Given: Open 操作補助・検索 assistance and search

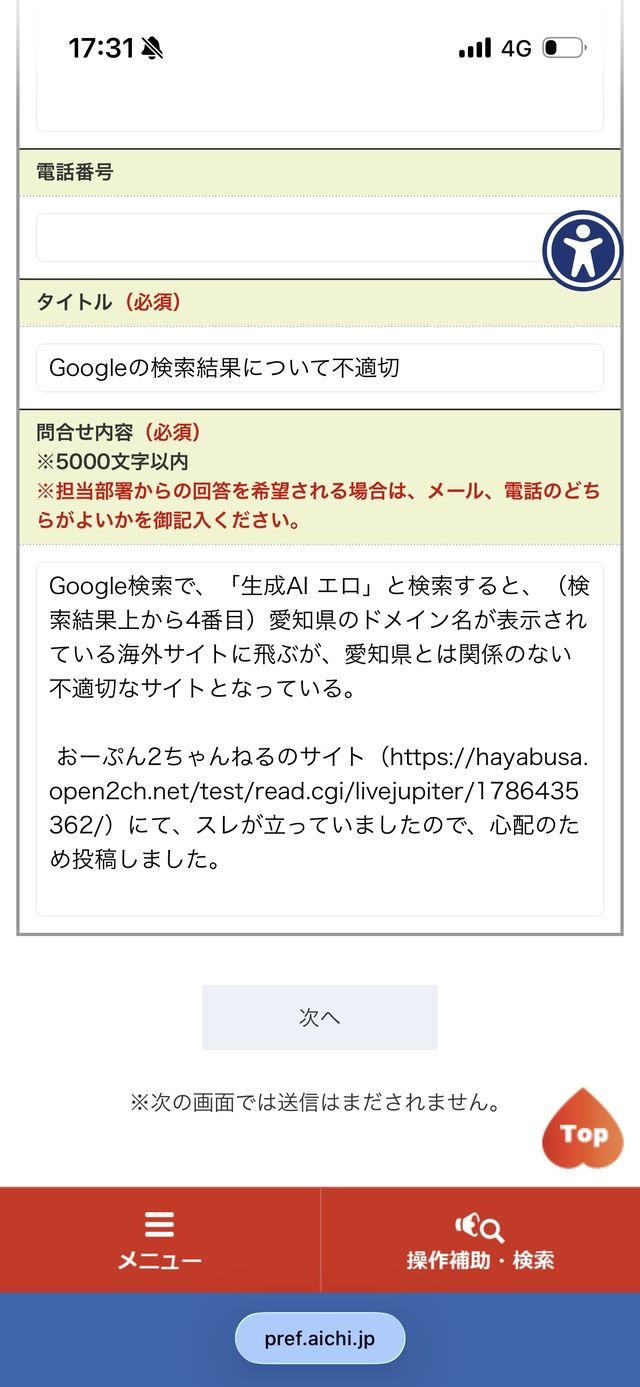Looking at the screenshot, I should pyautogui.click(x=480, y=1240).
